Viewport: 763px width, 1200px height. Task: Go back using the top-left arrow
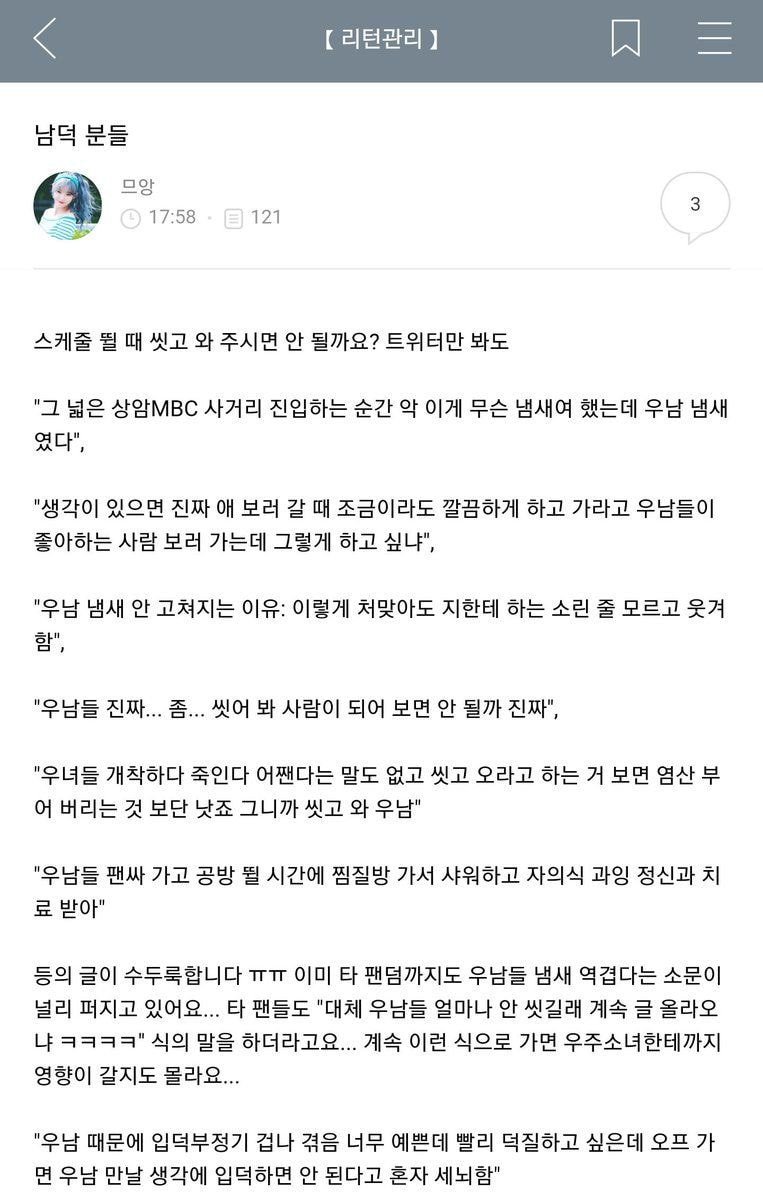(45, 39)
